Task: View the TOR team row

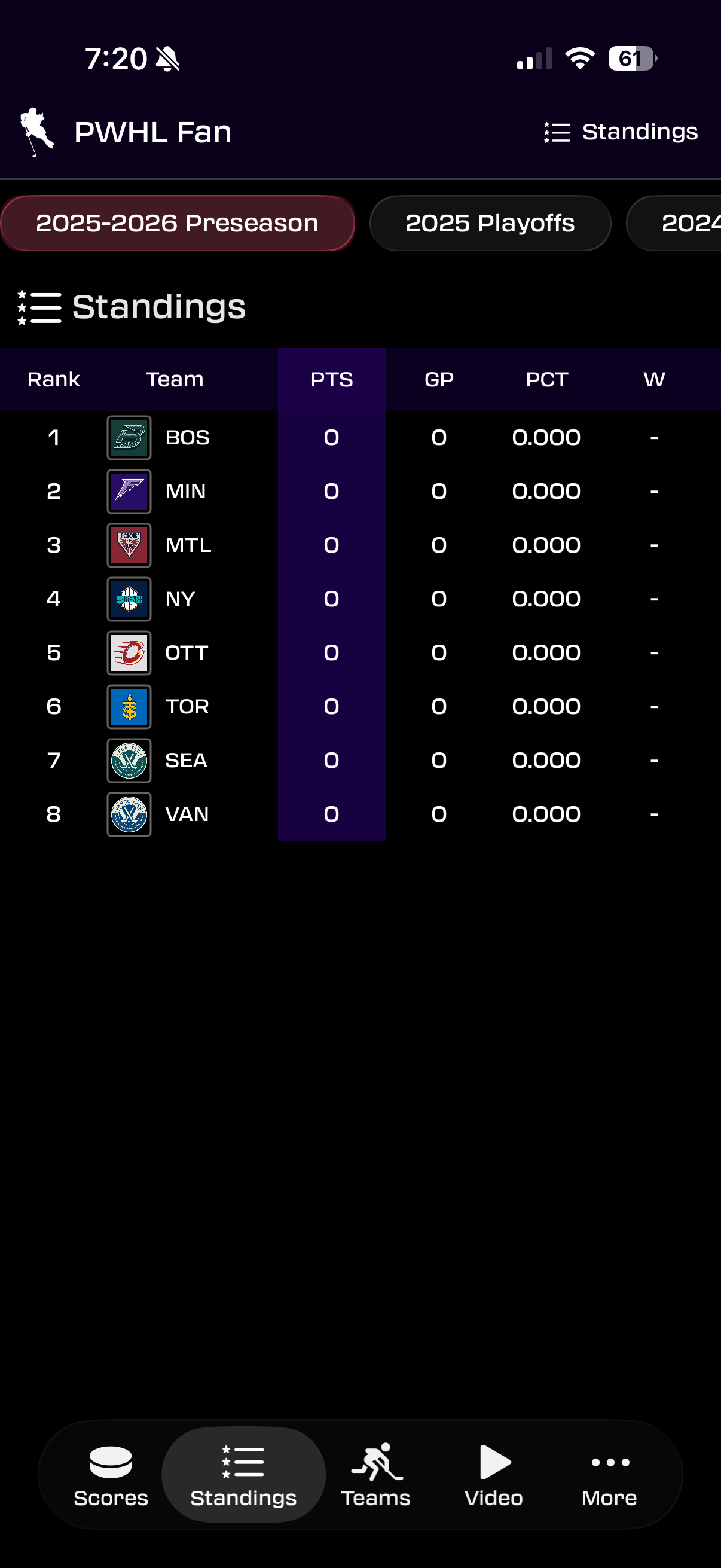Action: point(187,706)
